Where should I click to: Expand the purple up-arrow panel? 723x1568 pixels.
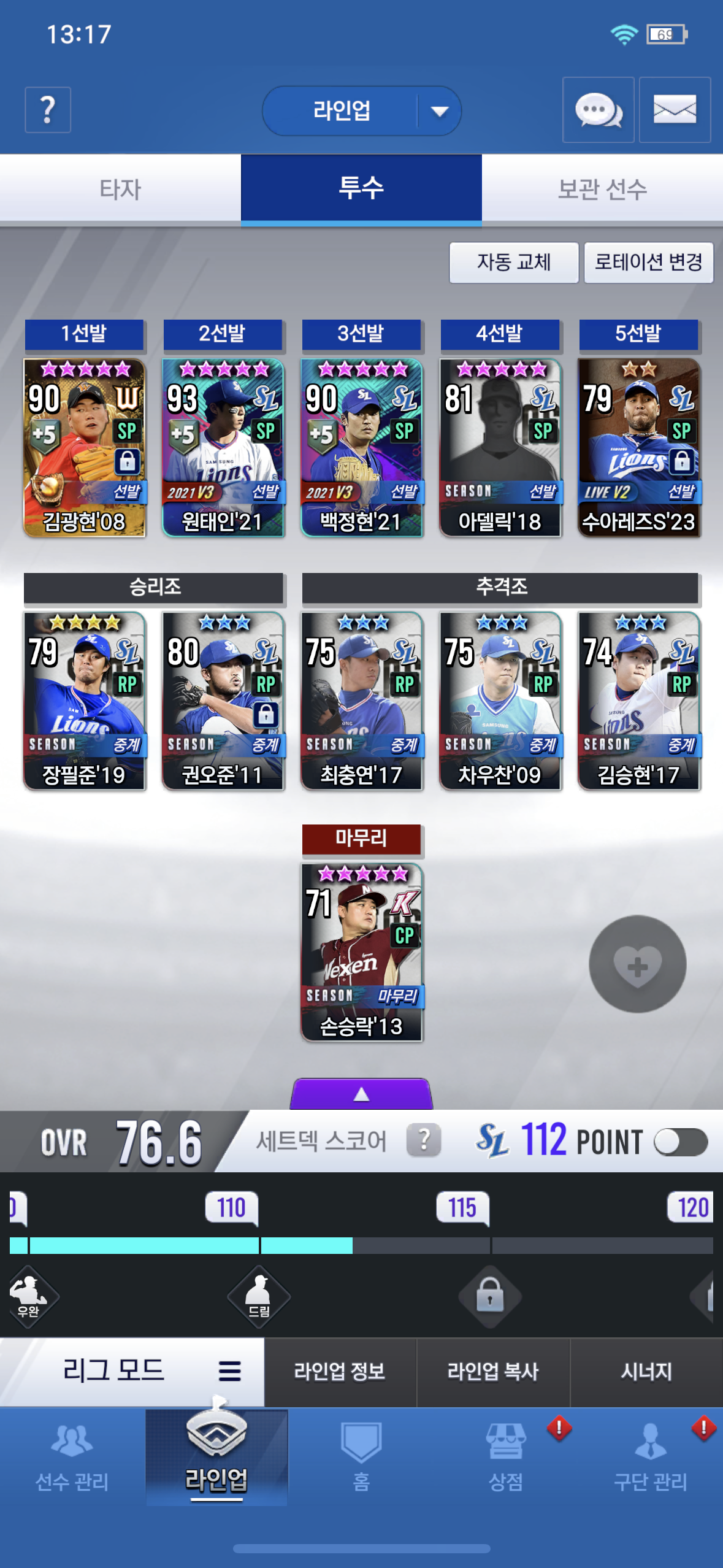coord(362,1094)
